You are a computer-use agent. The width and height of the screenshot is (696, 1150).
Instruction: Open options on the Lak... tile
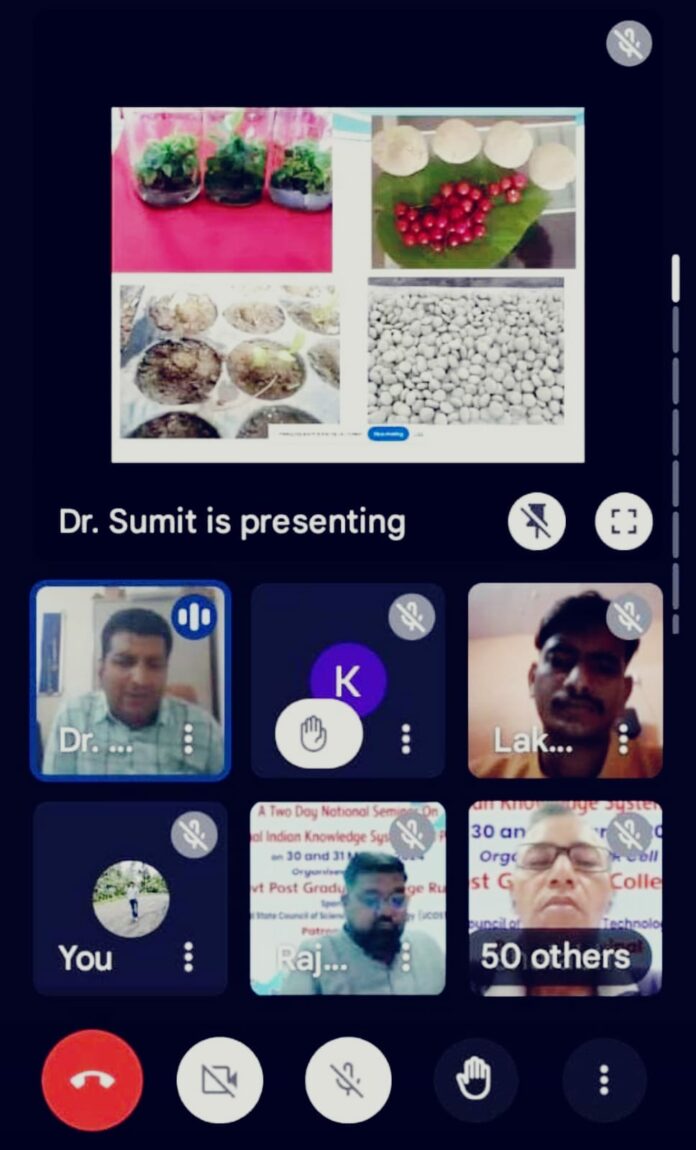tap(623, 739)
